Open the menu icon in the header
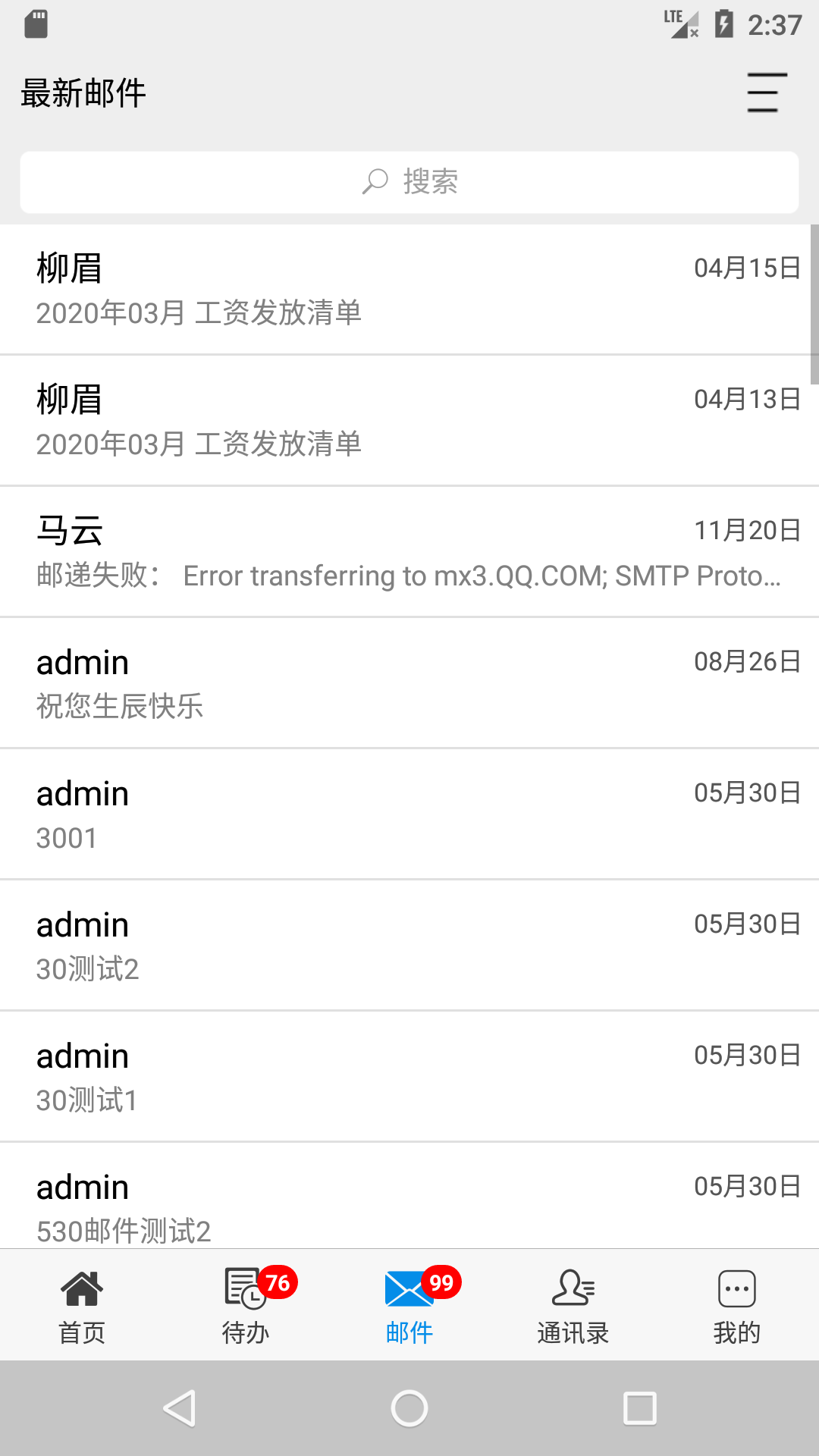 pyautogui.click(x=767, y=93)
